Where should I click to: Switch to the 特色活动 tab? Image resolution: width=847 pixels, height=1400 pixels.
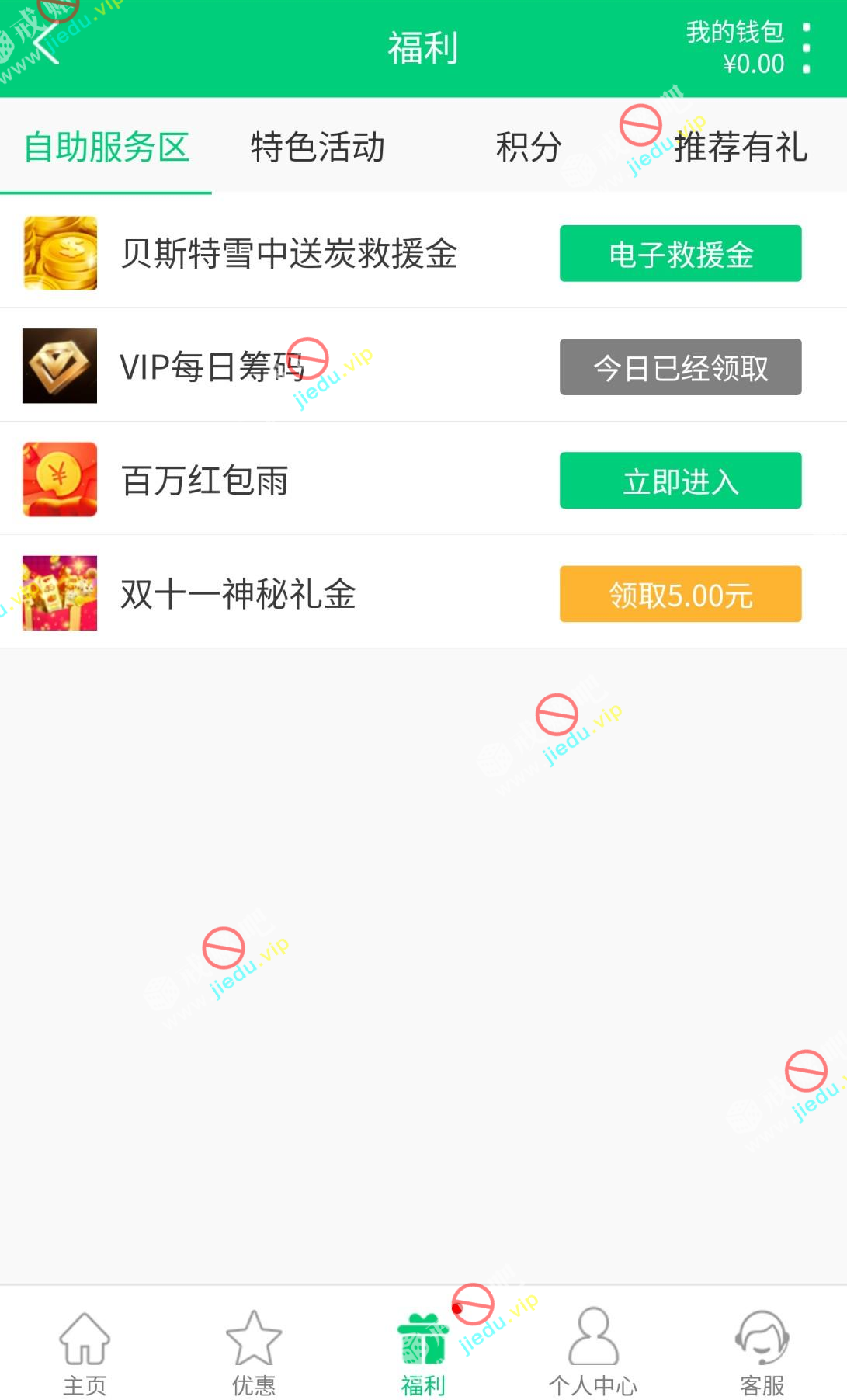[318, 147]
